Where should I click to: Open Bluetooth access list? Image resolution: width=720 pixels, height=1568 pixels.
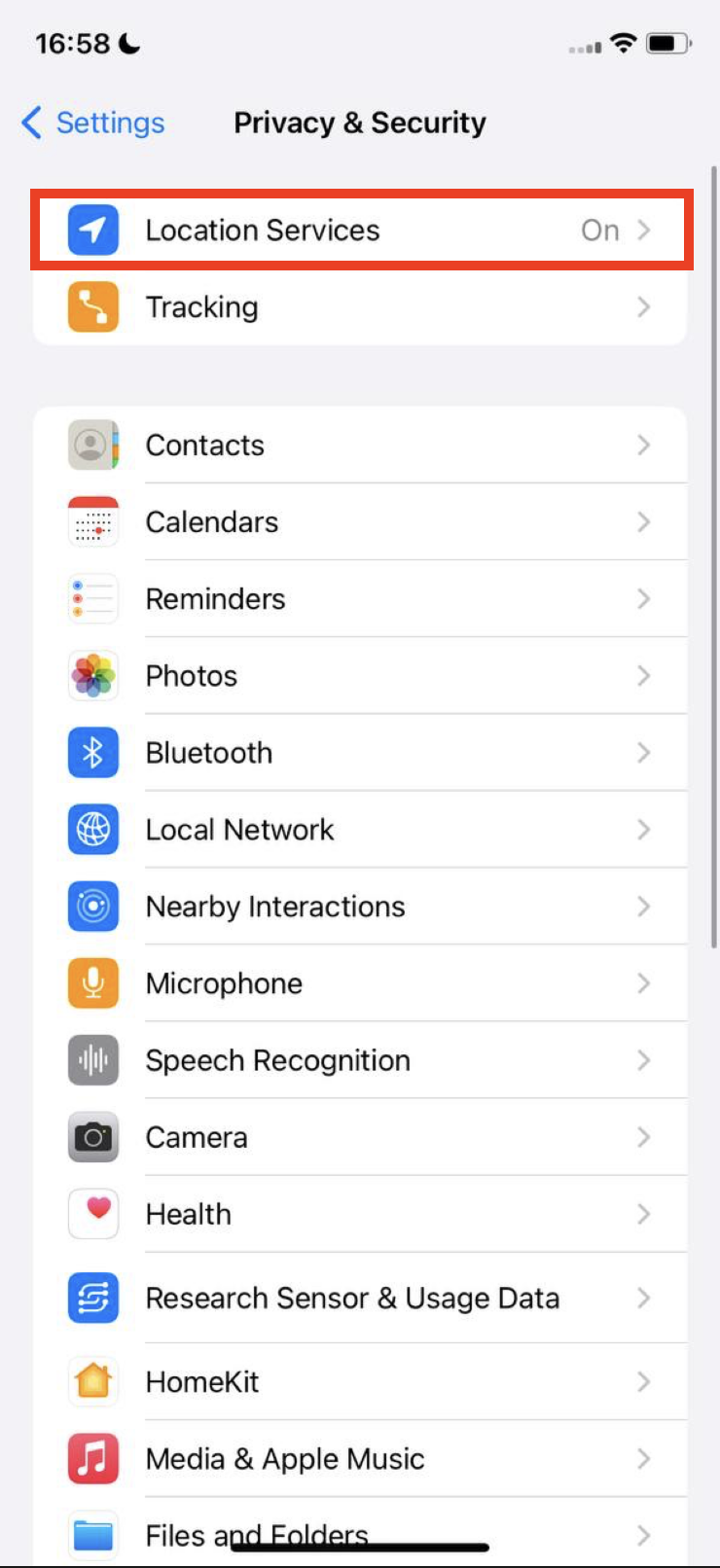(x=360, y=753)
